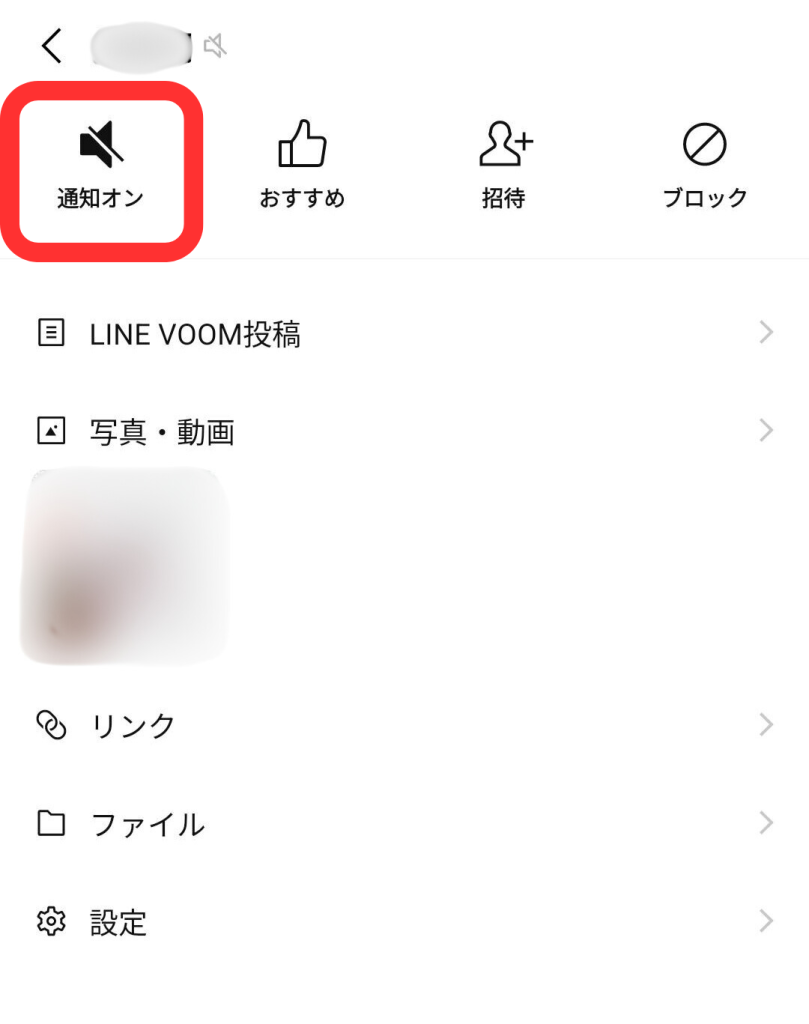Screen dimensions: 809x1024
Task: Tap the 写真・動画 photo icon
Action: coord(49,431)
